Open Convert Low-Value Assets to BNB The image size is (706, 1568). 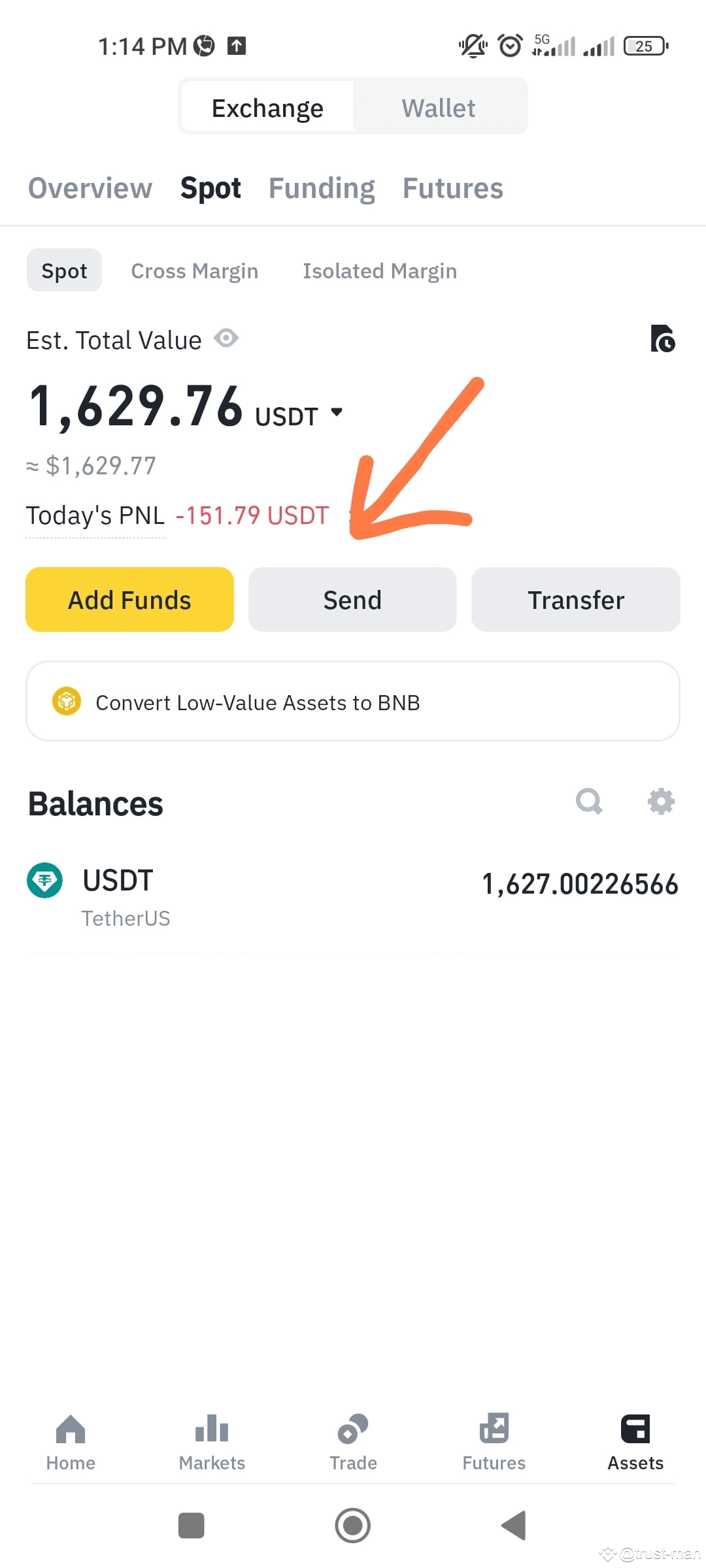(353, 702)
